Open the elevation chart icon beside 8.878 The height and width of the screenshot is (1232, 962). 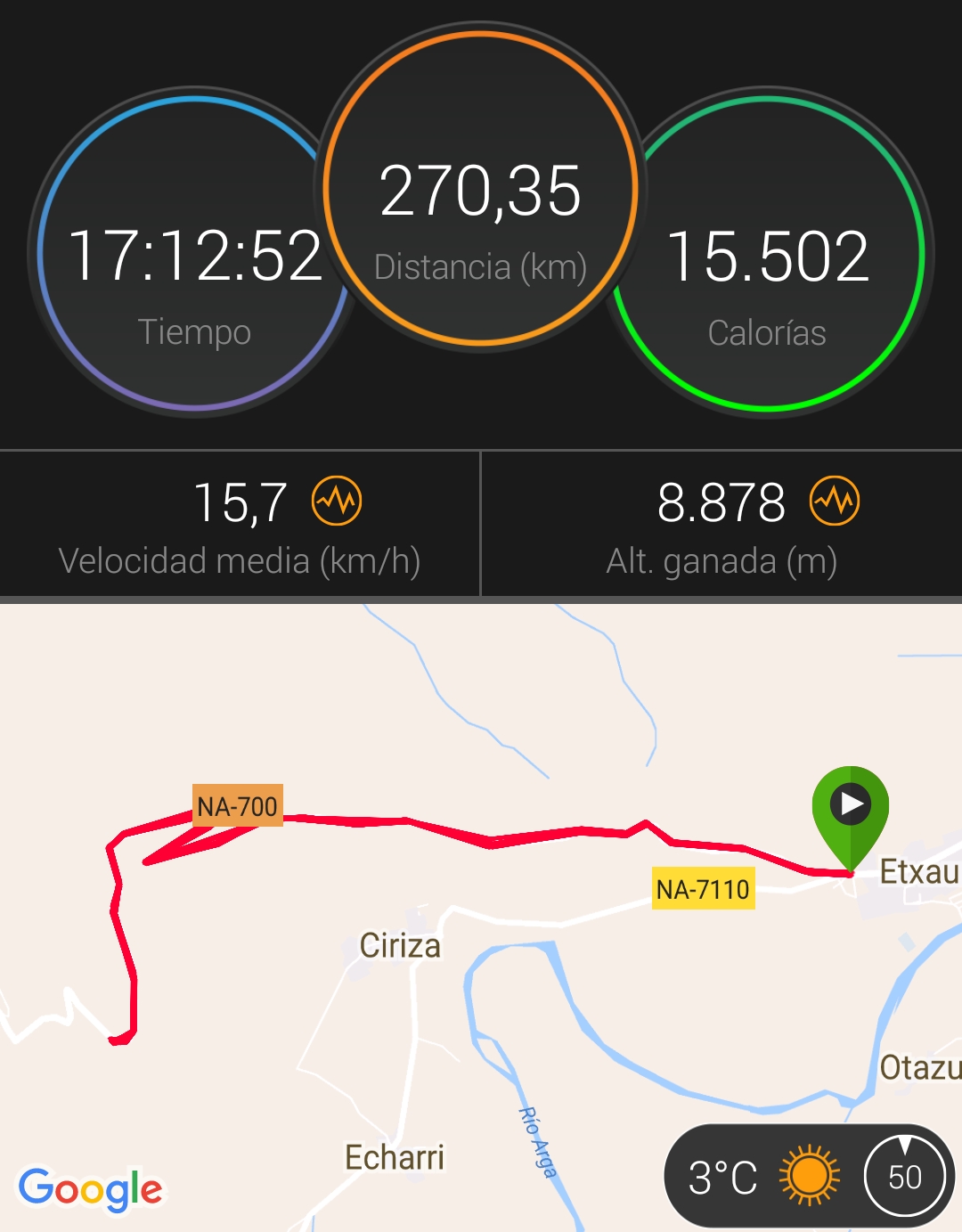pos(834,502)
